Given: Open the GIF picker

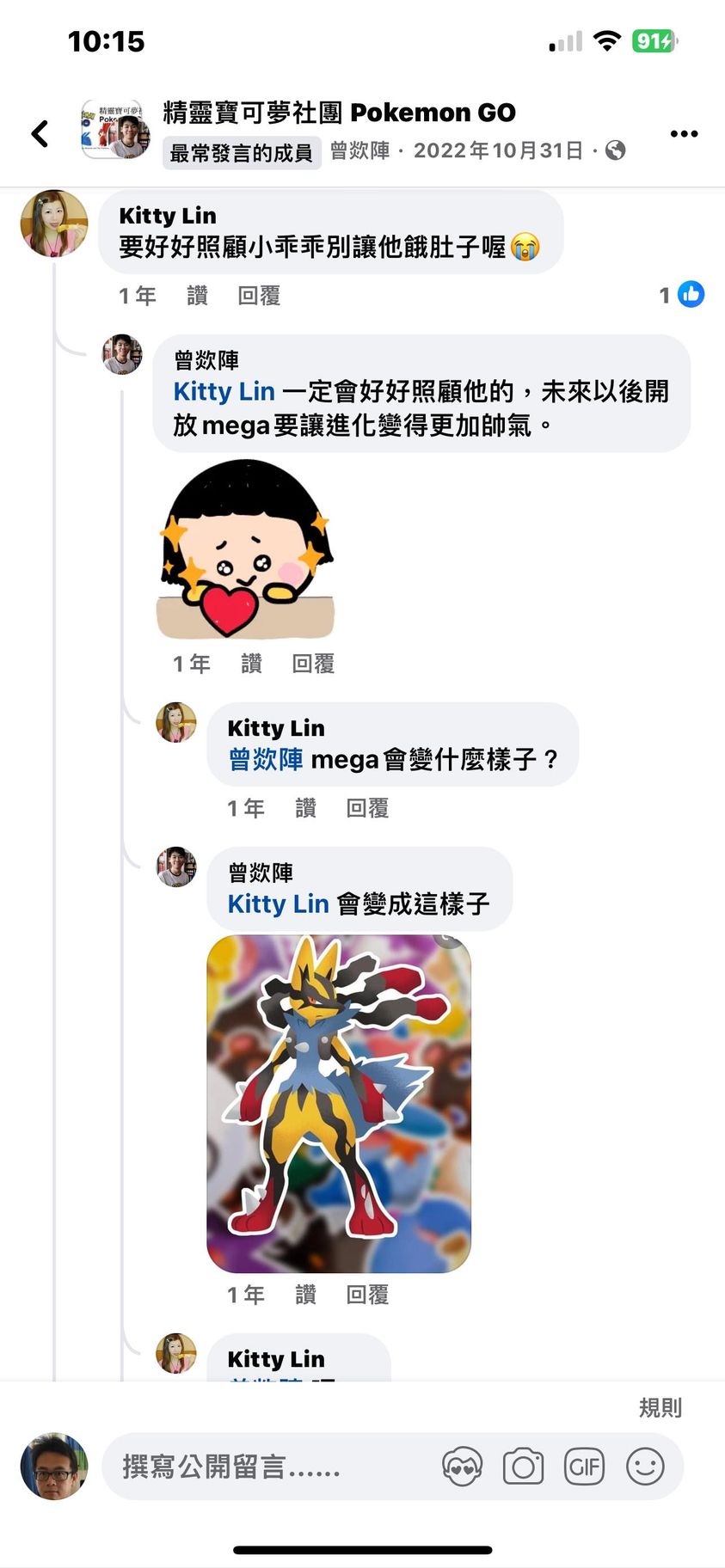Looking at the screenshot, I should coord(584,1467).
